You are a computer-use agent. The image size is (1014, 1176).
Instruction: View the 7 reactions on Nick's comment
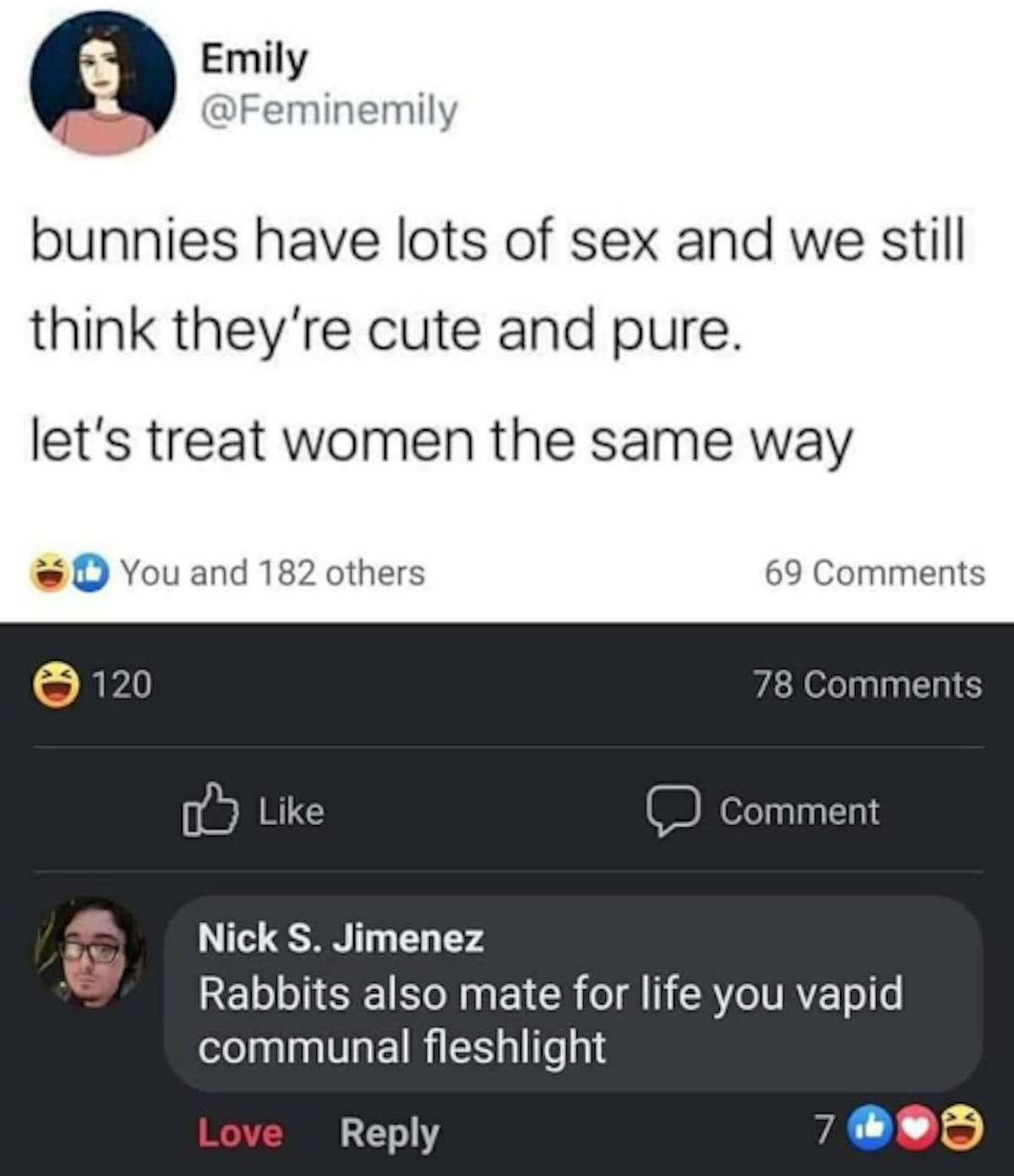(899, 1129)
